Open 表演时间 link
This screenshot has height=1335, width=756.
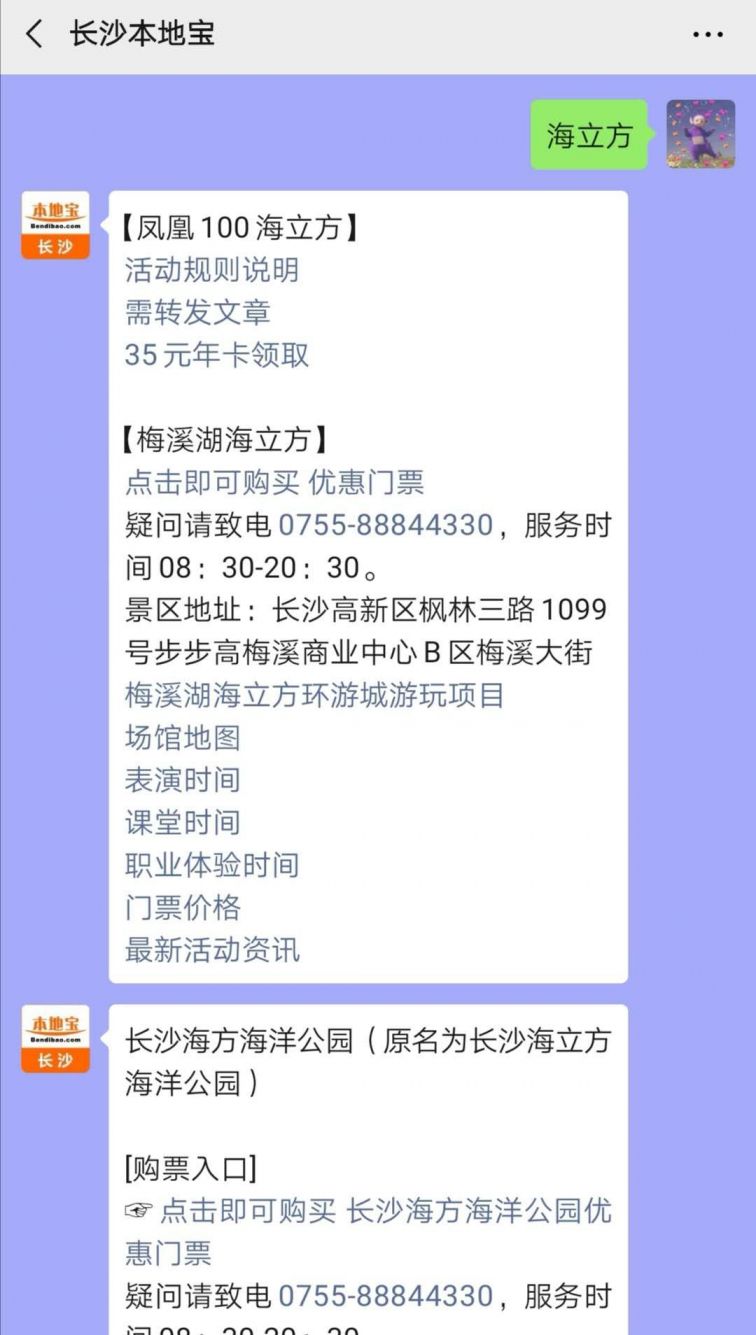click(x=182, y=780)
